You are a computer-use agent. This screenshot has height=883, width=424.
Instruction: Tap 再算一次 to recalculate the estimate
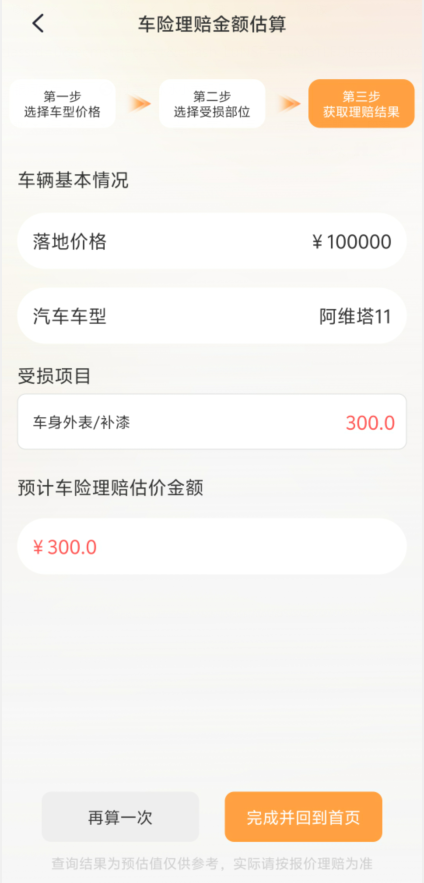point(120,817)
